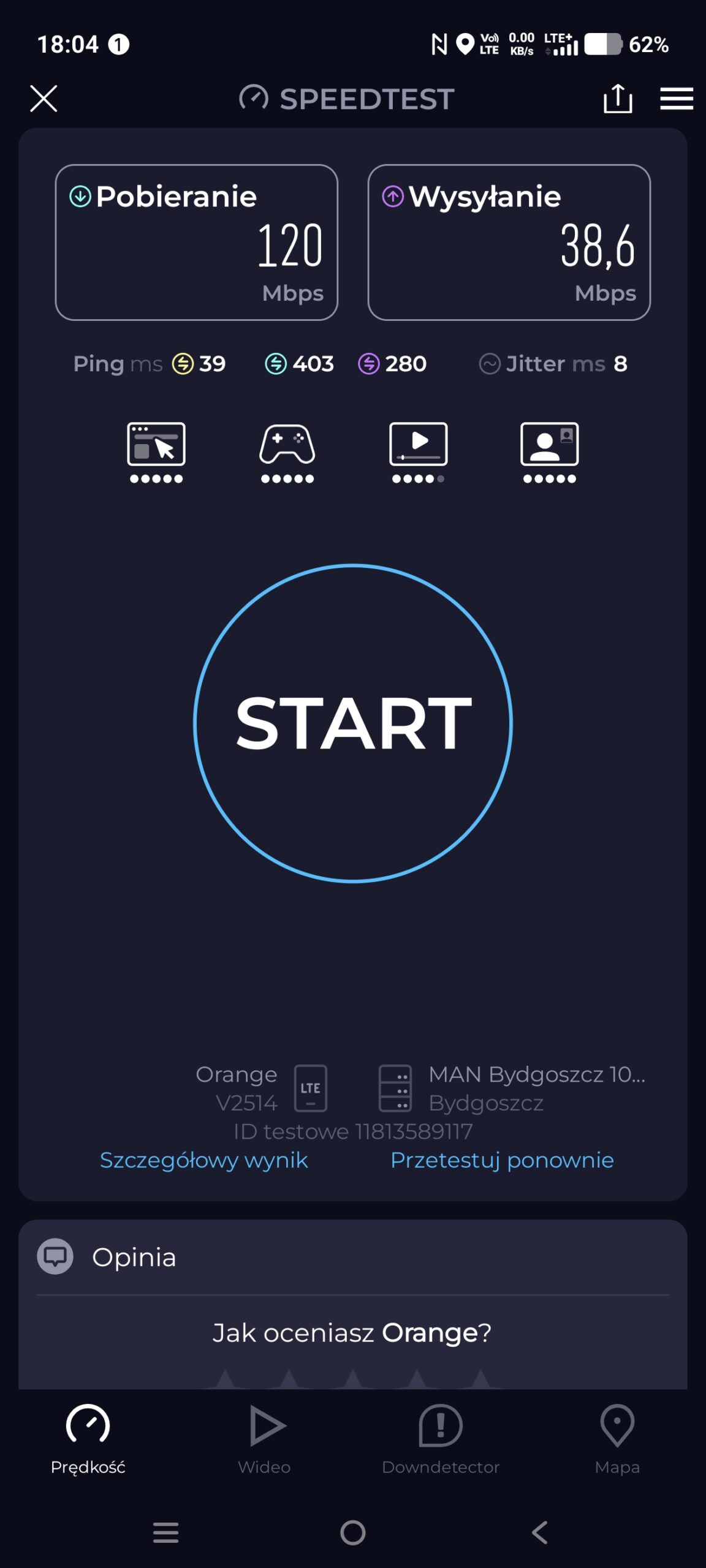
Task: Go back using the system back button
Action: click(539, 1532)
